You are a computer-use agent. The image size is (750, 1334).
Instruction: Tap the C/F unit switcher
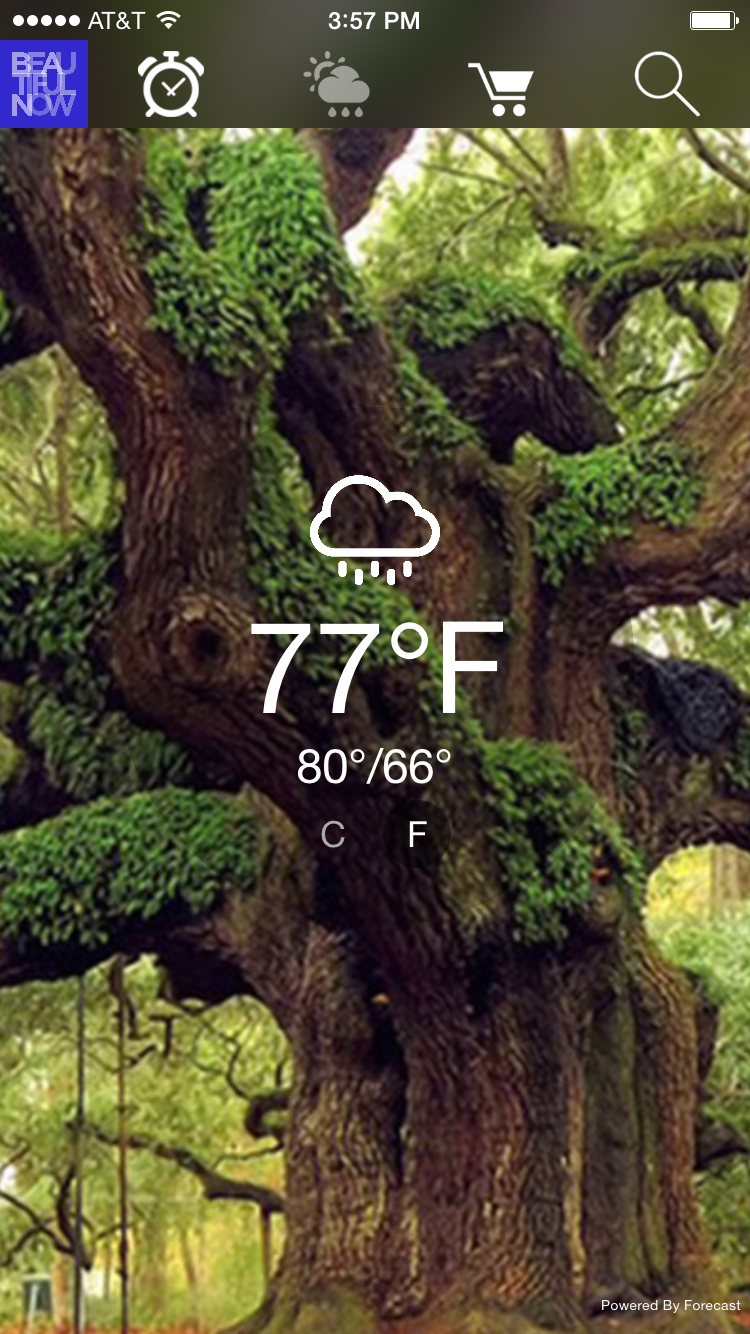coord(375,833)
